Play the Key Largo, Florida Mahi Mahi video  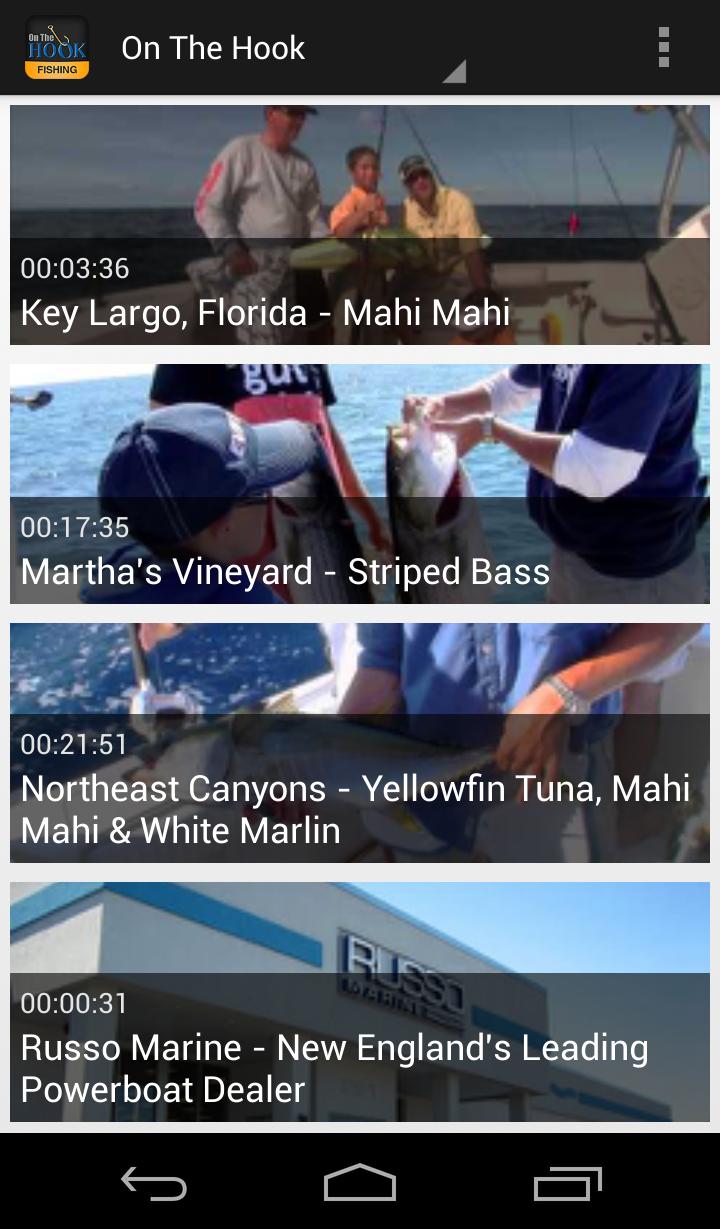point(360,225)
